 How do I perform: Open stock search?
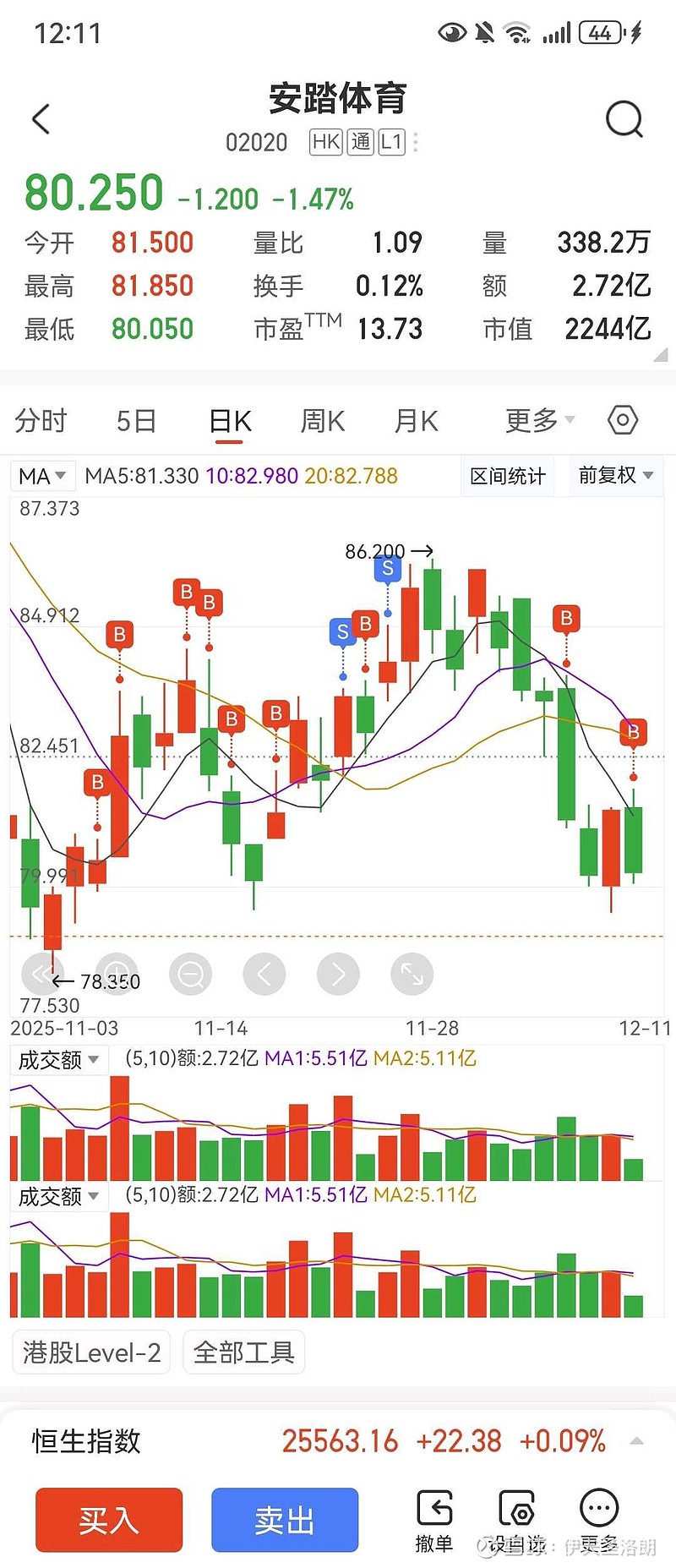pyautogui.click(x=624, y=119)
